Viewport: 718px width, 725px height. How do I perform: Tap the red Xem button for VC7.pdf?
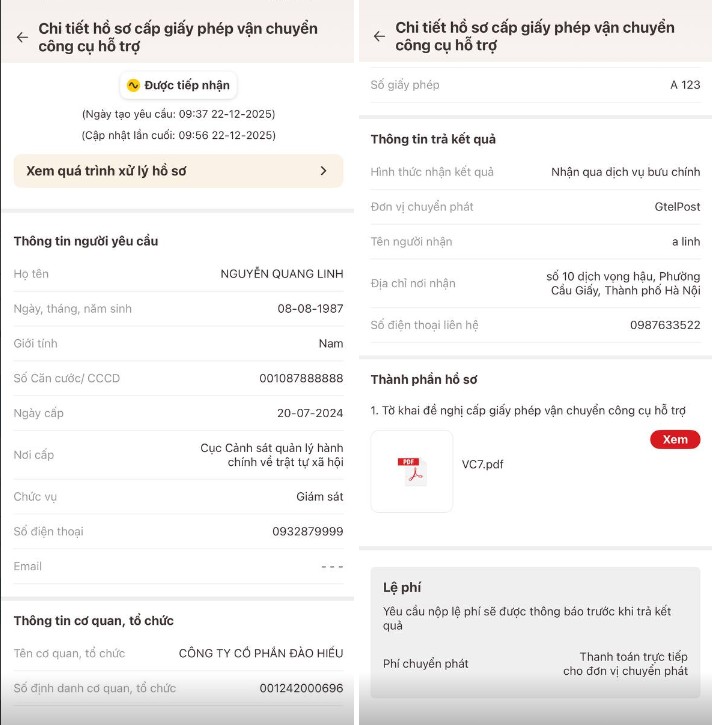[675, 440]
